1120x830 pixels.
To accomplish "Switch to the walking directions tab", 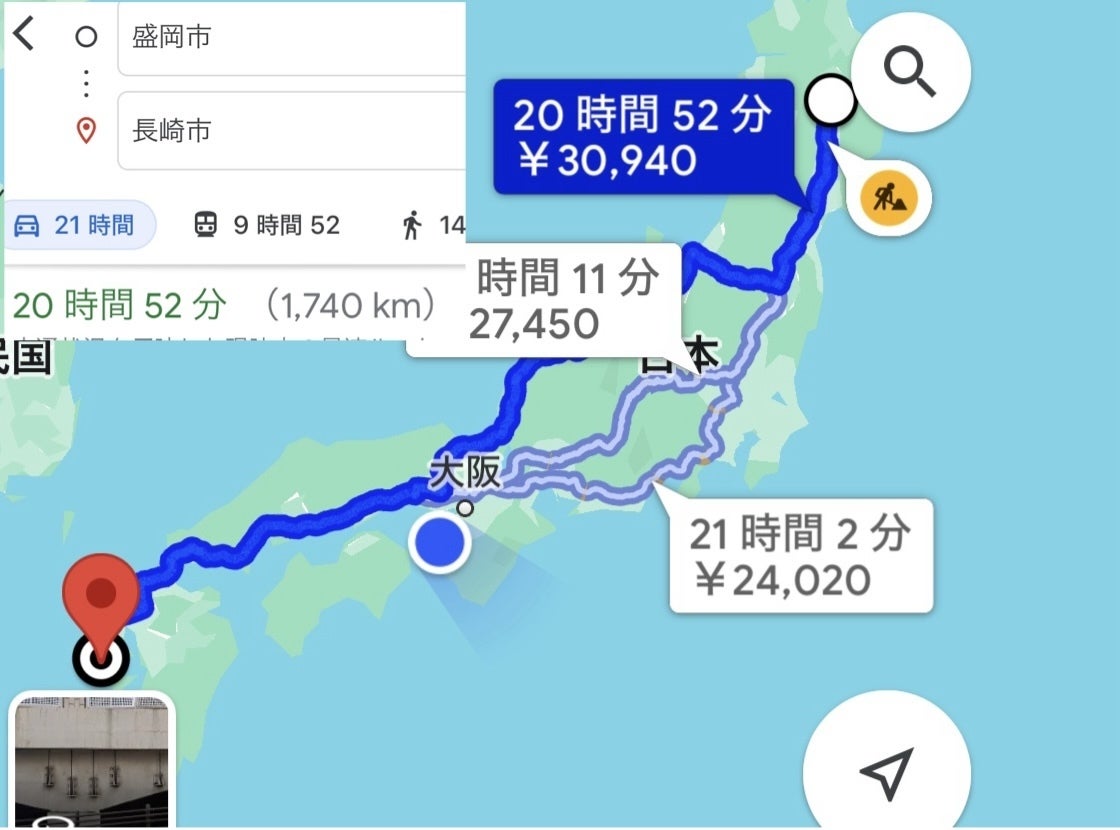I will (432, 226).
